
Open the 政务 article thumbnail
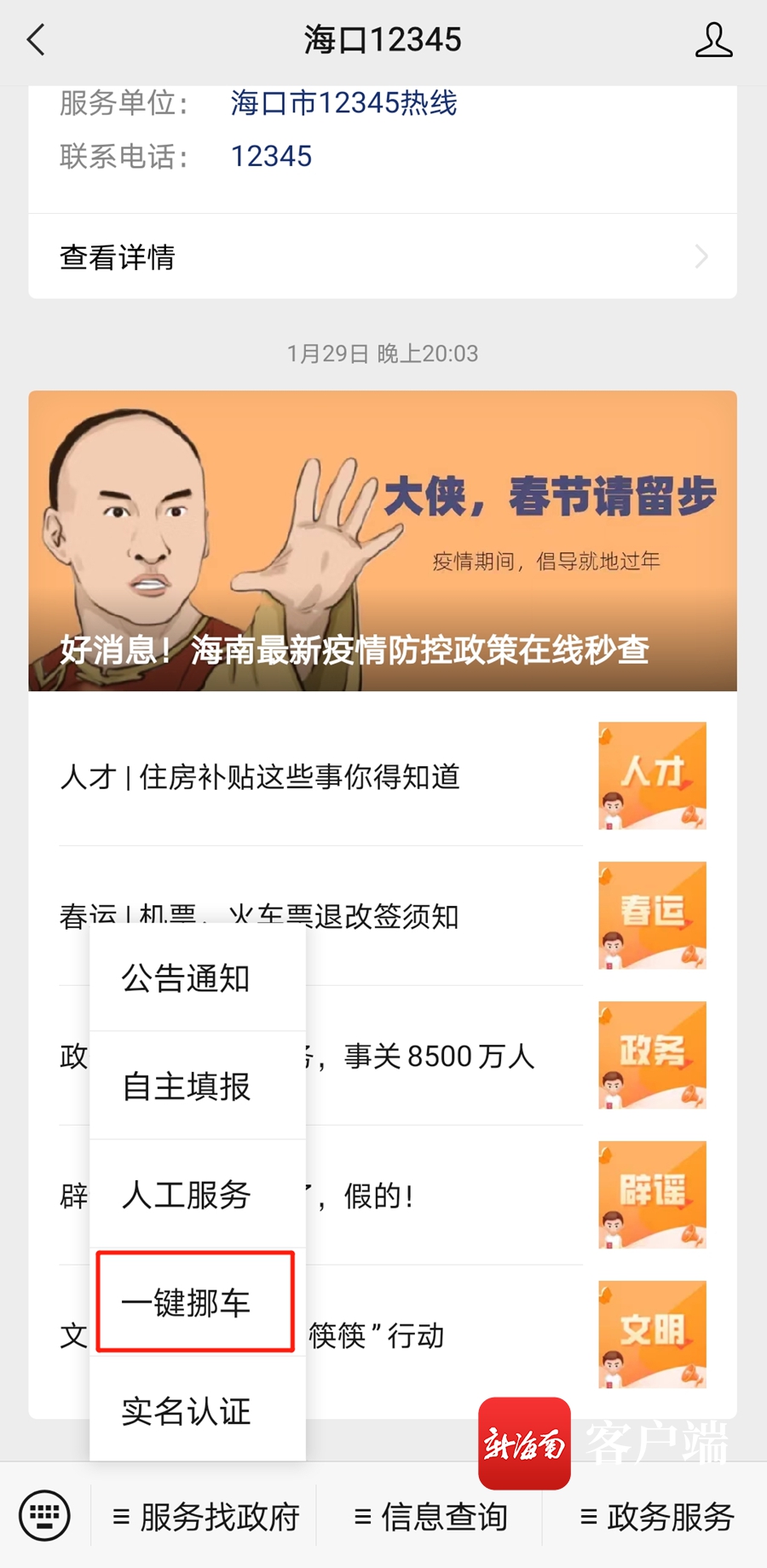click(652, 1055)
